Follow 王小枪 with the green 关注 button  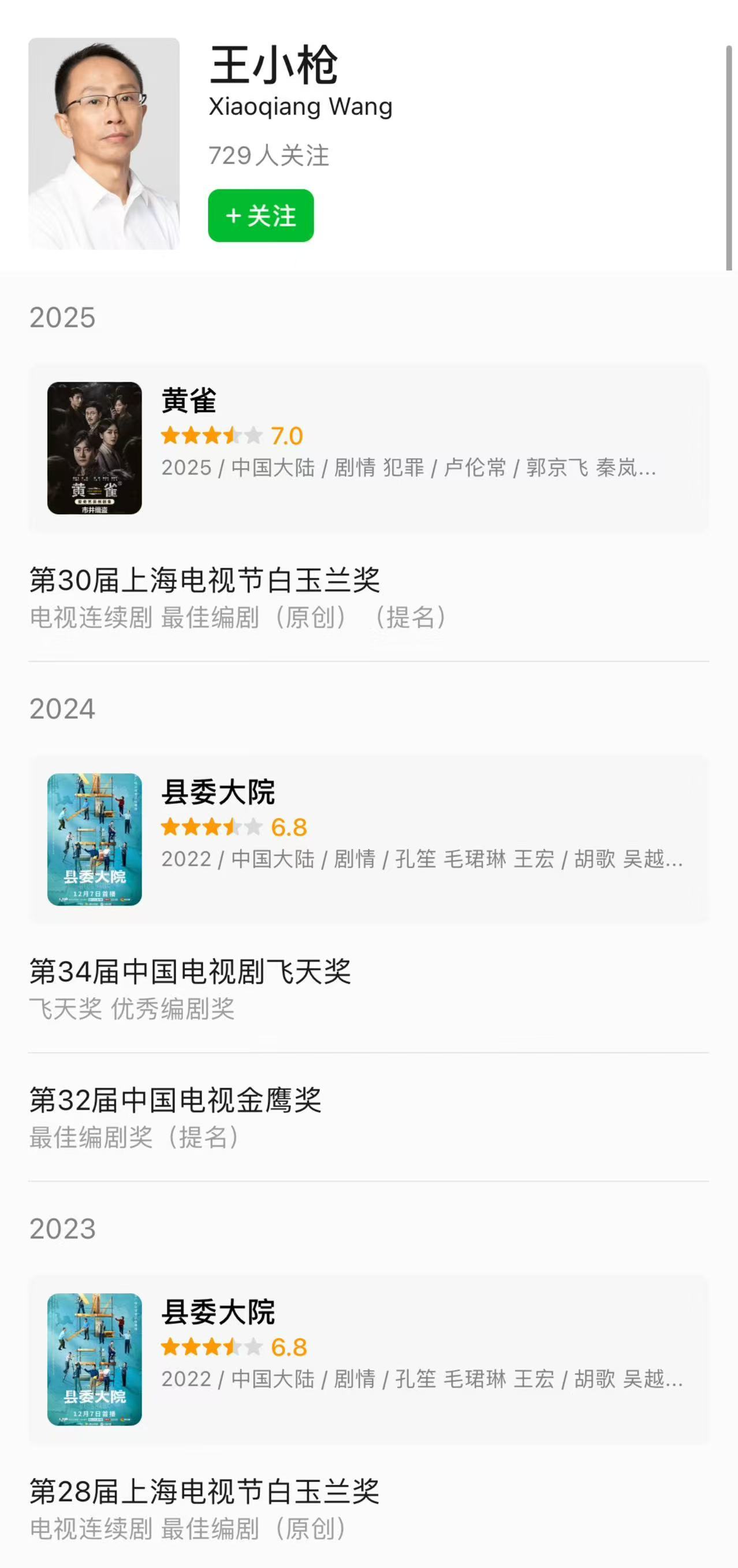tap(260, 215)
